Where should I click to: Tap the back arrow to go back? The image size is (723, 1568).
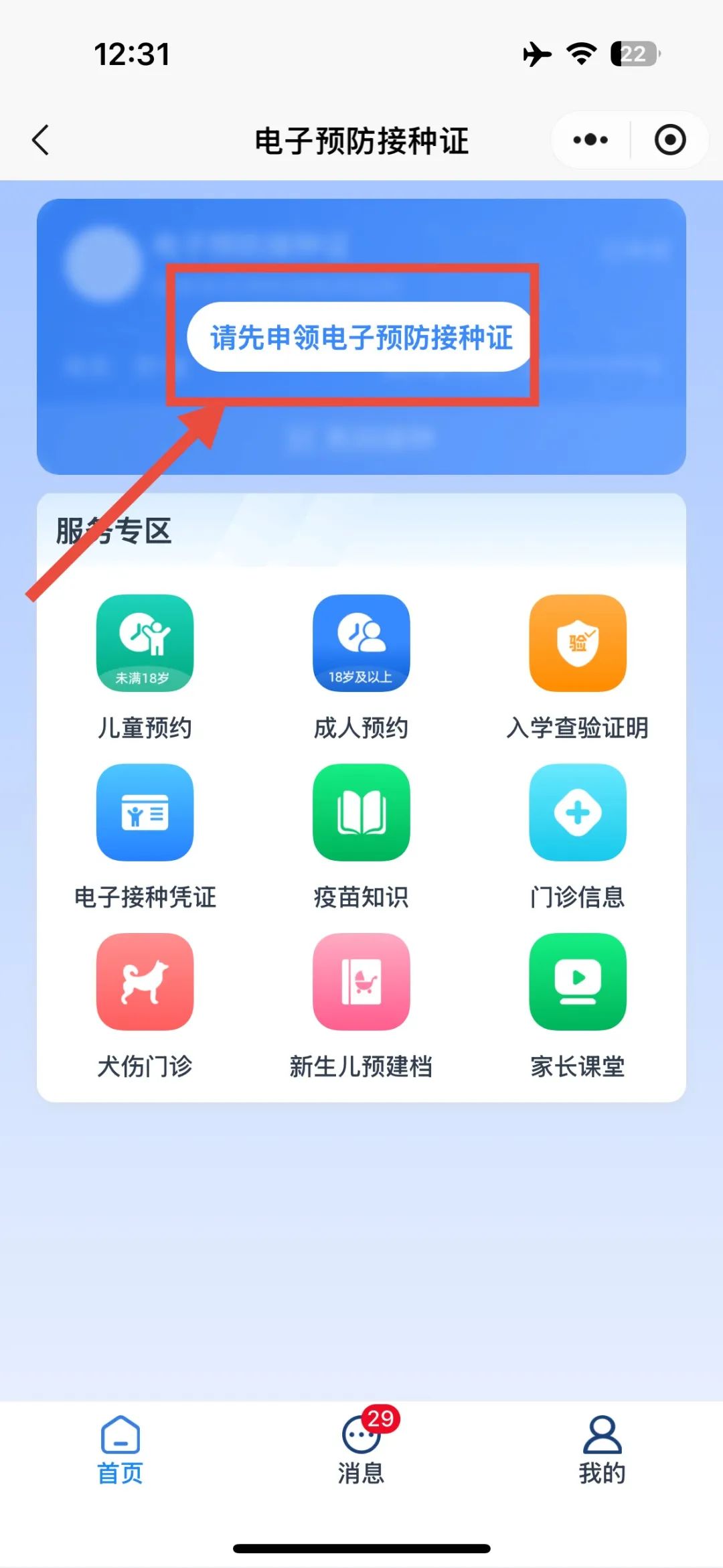(42, 140)
